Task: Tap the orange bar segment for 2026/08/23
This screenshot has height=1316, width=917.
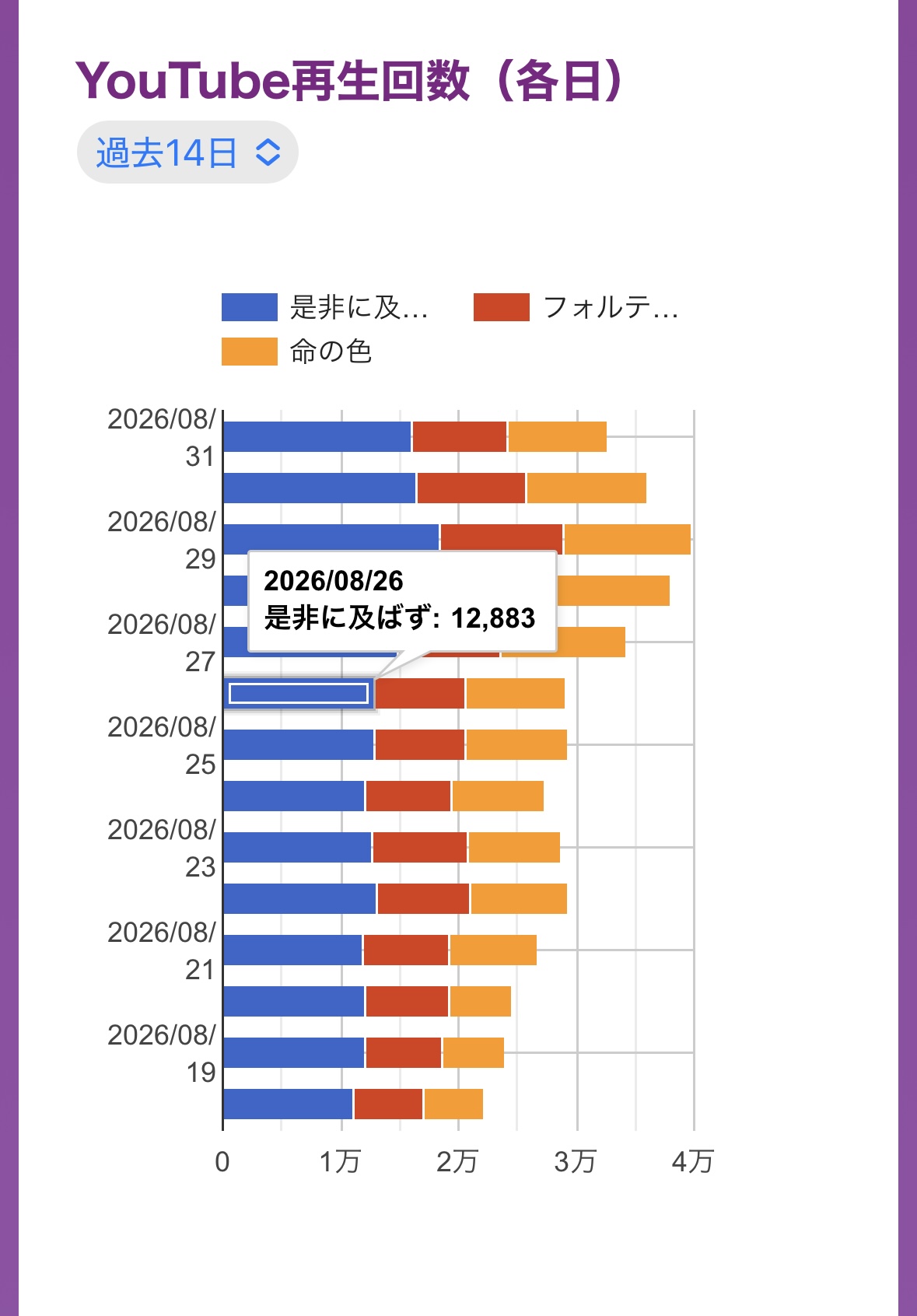Action: point(514,847)
